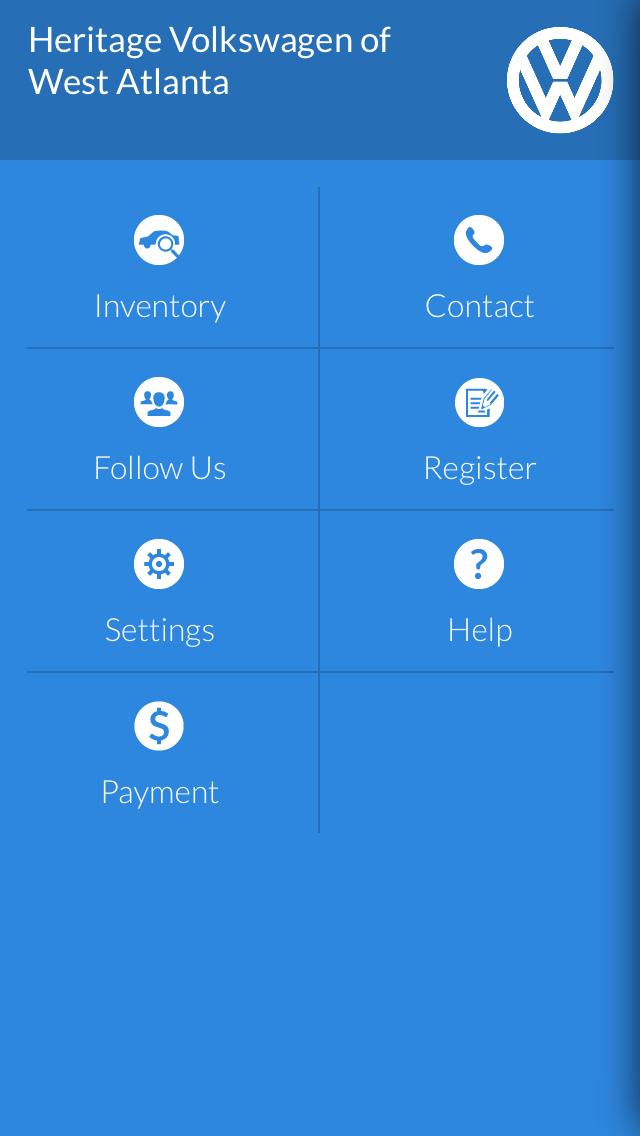Open the Help section
Image resolution: width=640 pixels, height=1136 pixels.
(x=479, y=592)
